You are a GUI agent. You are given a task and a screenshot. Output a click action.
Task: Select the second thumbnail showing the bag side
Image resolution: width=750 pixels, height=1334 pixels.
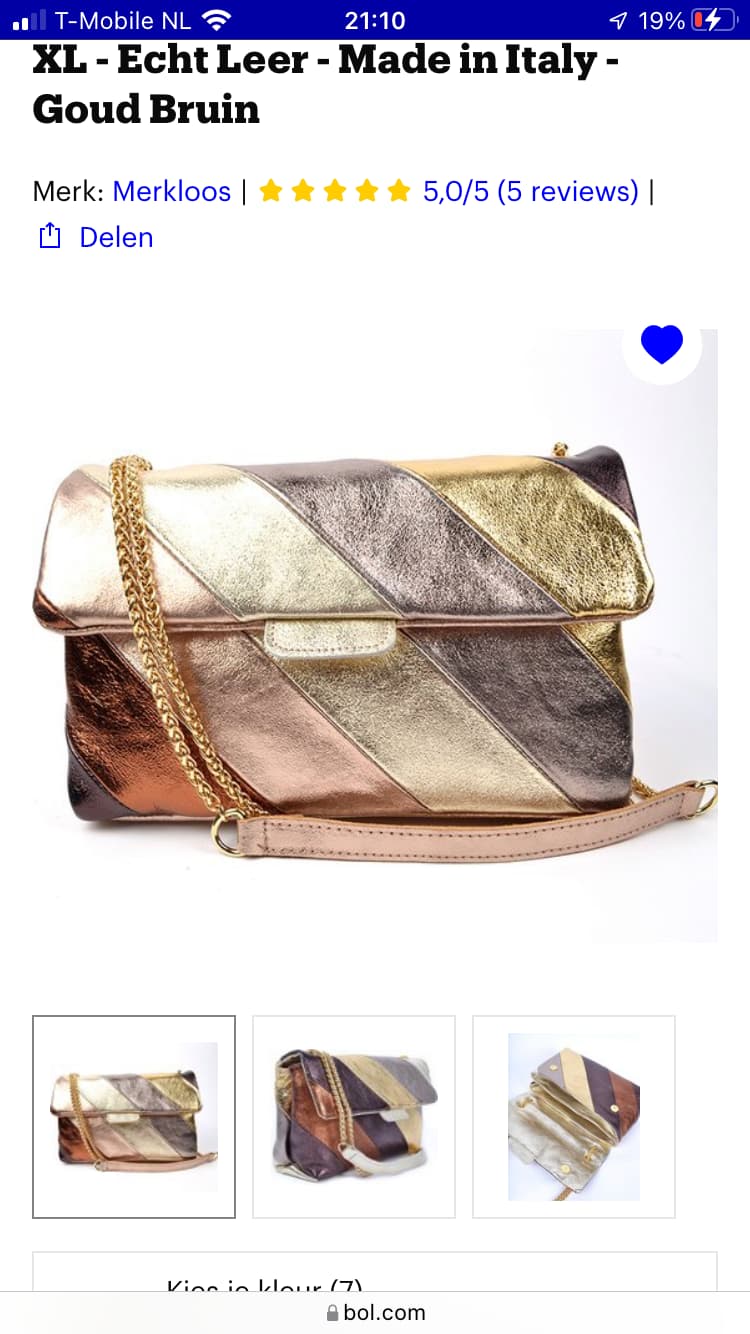tap(354, 1117)
